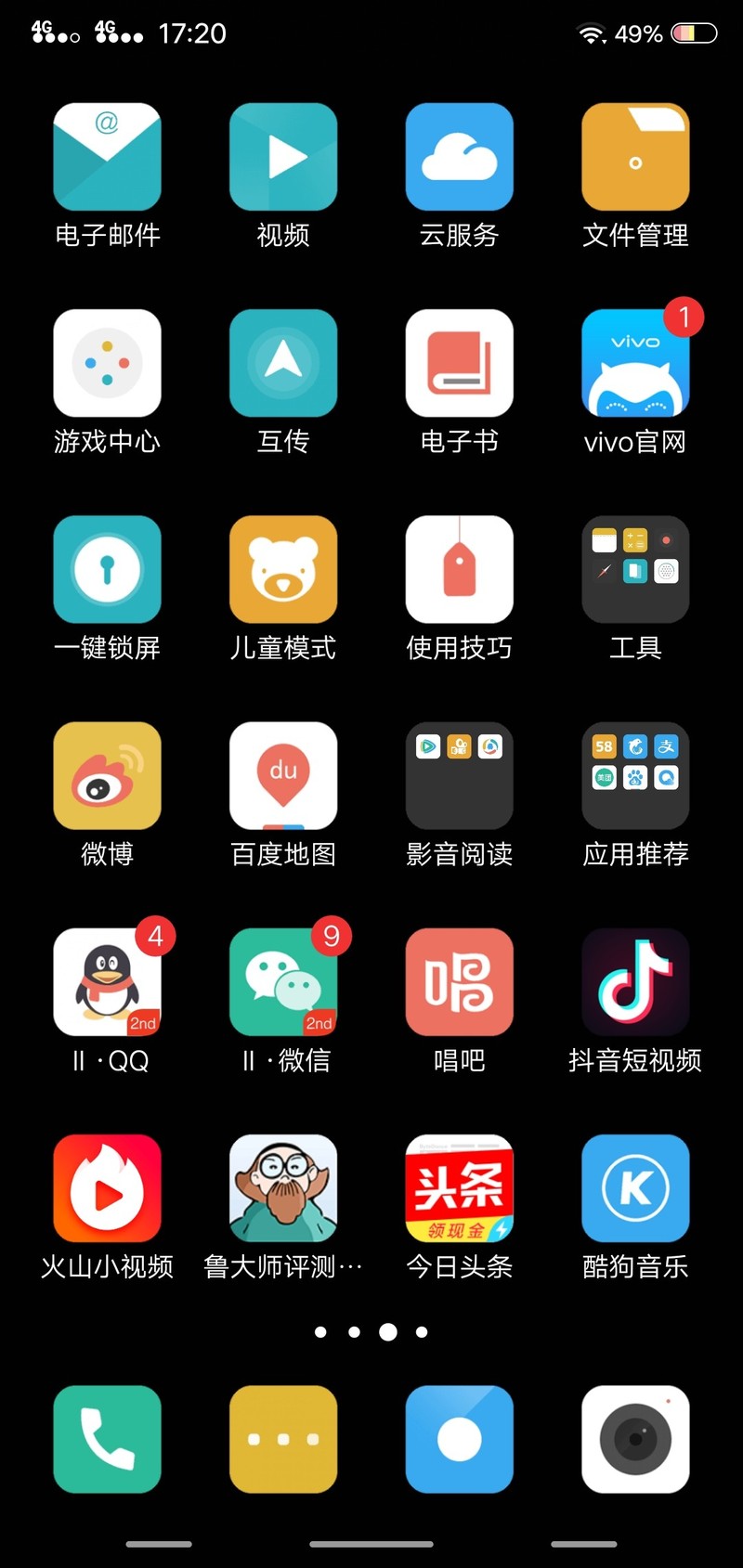
Task: Open the second 微信 WeChat clone
Action: point(283,981)
